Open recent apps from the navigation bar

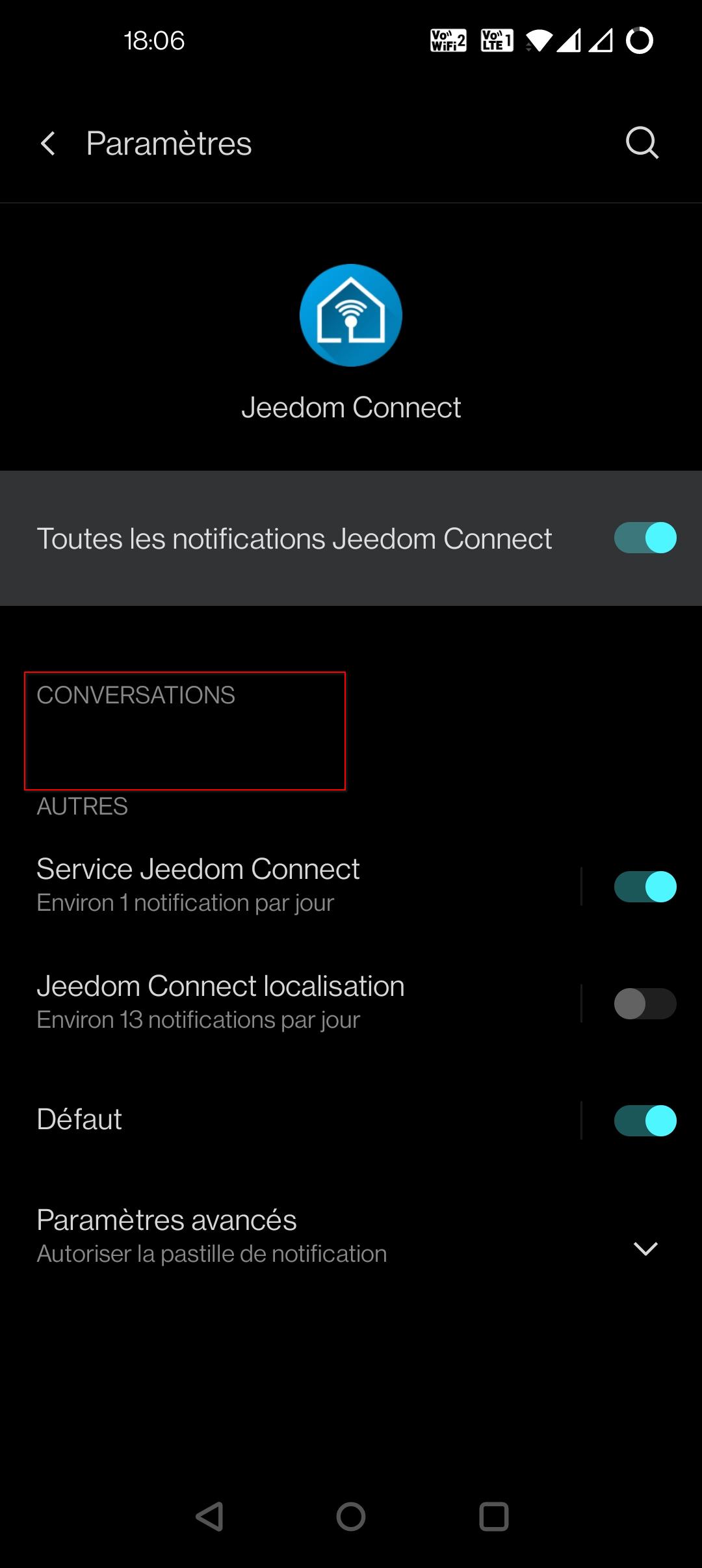[x=493, y=1517]
